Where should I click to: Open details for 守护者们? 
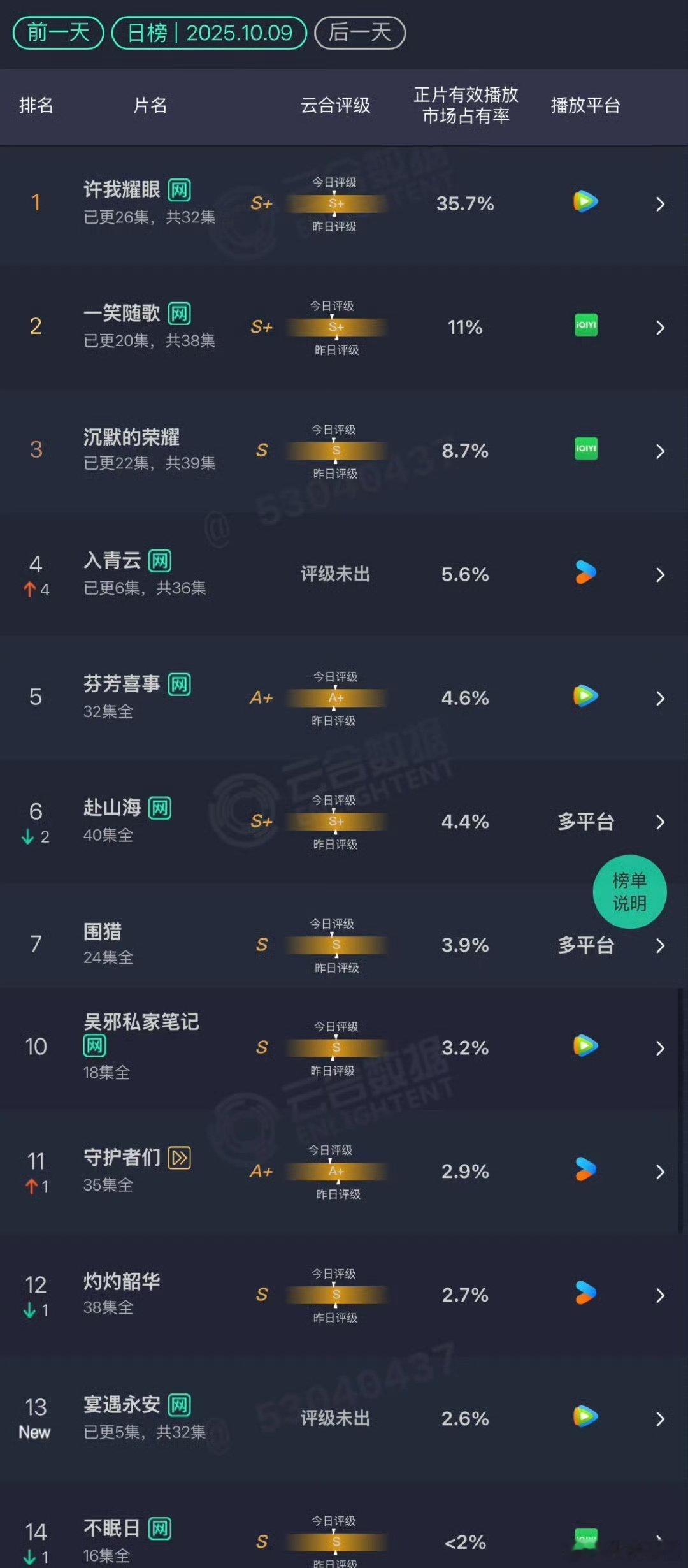click(x=344, y=1172)
